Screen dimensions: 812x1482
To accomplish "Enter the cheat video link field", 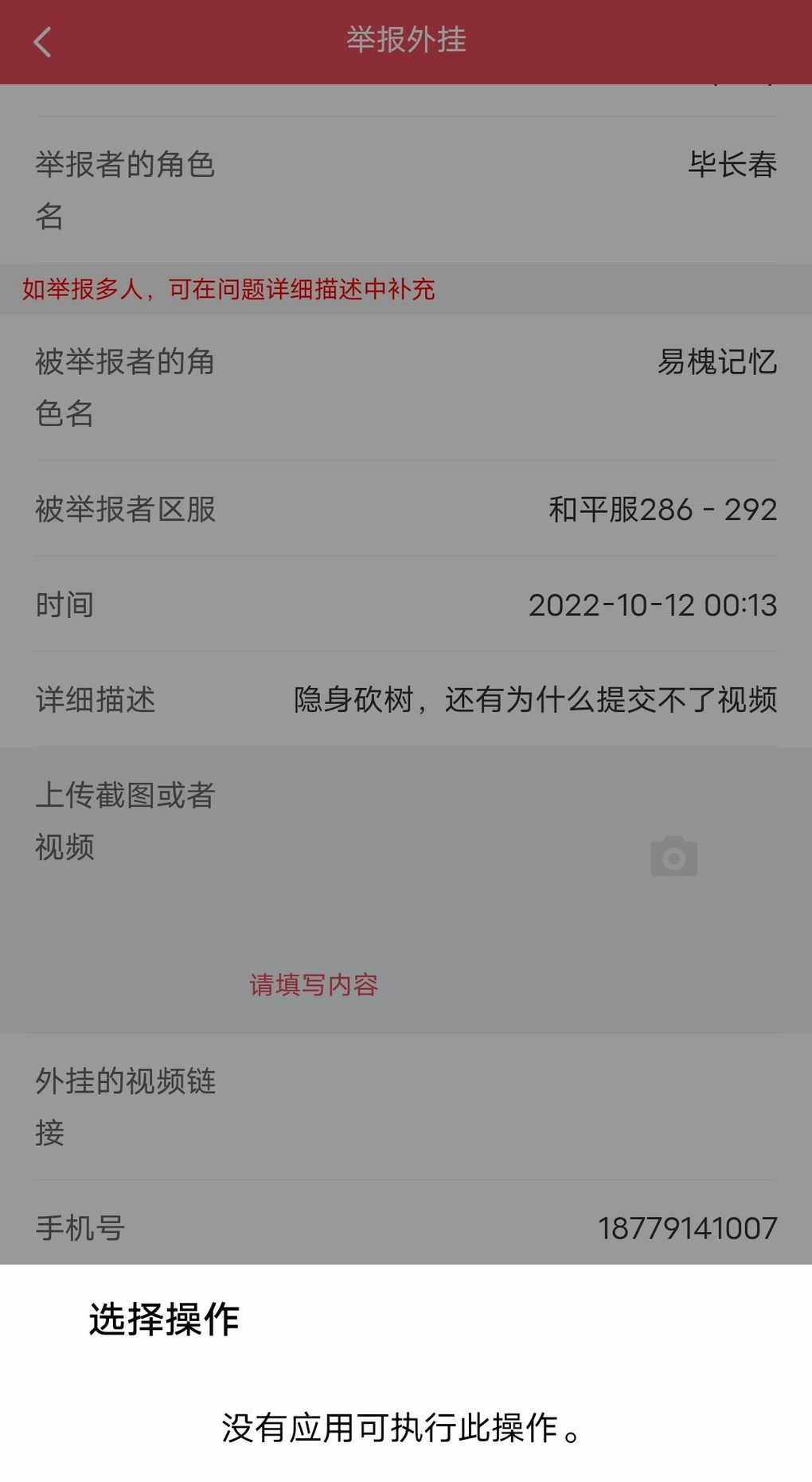I will coord(406,1107).
